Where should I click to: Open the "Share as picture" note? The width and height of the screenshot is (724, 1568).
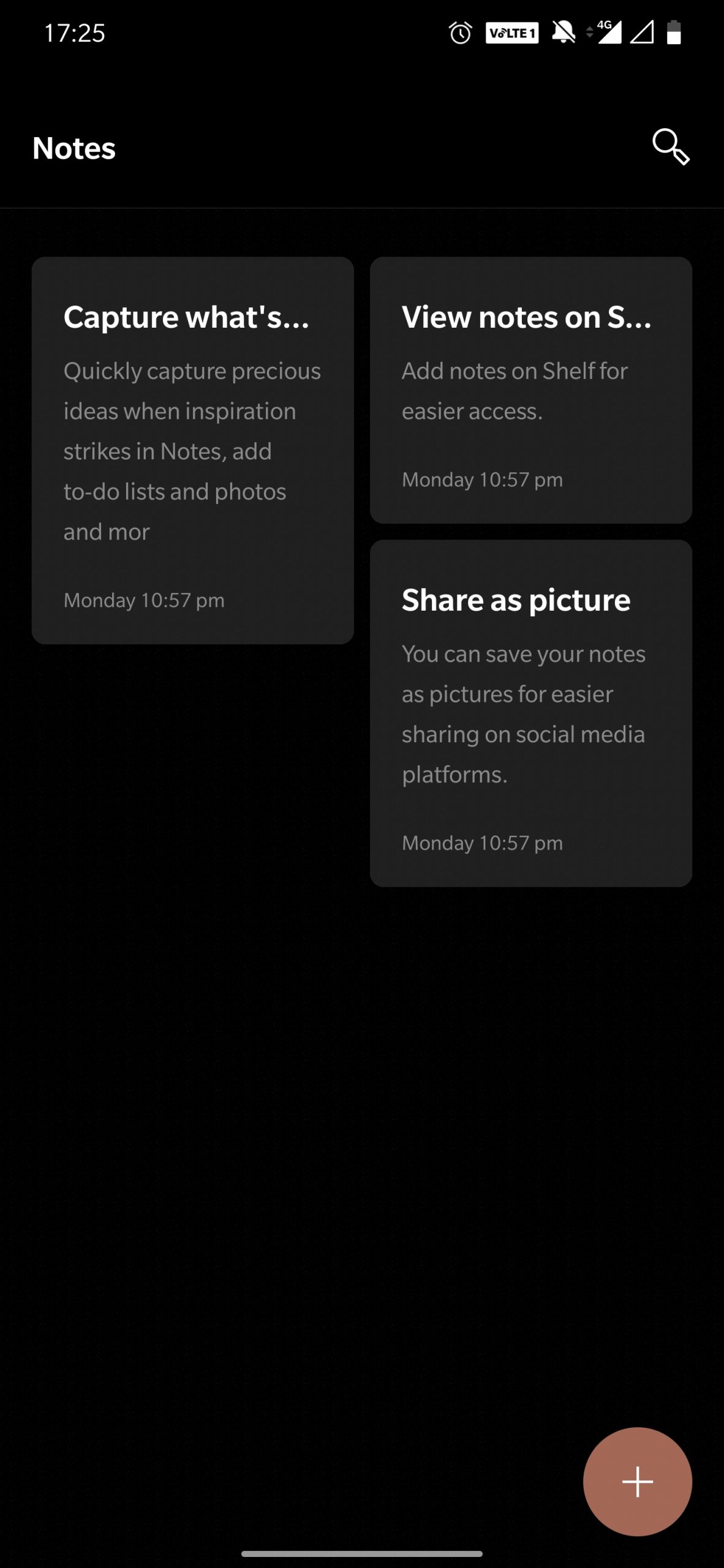pos(530,713)
